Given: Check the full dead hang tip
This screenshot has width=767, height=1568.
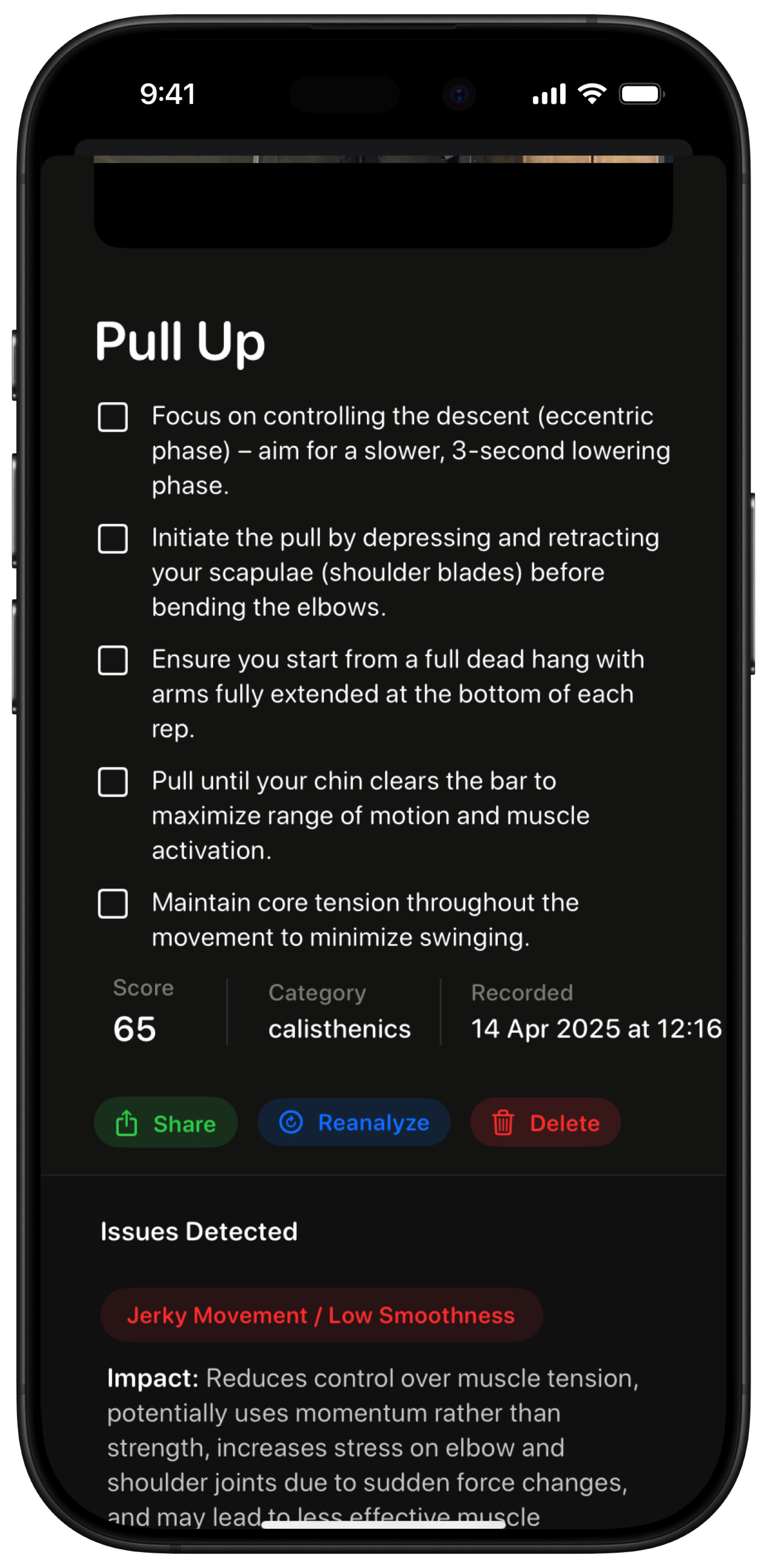Looking at the screenshot, I should [112, 660].
